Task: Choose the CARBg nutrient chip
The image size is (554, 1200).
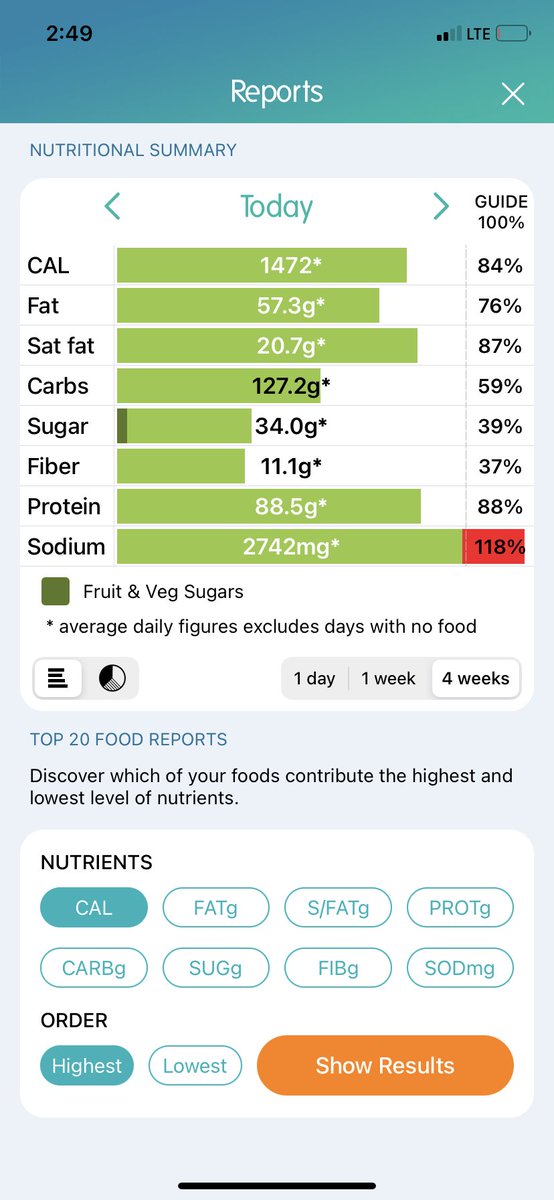Action: point(94,967)
